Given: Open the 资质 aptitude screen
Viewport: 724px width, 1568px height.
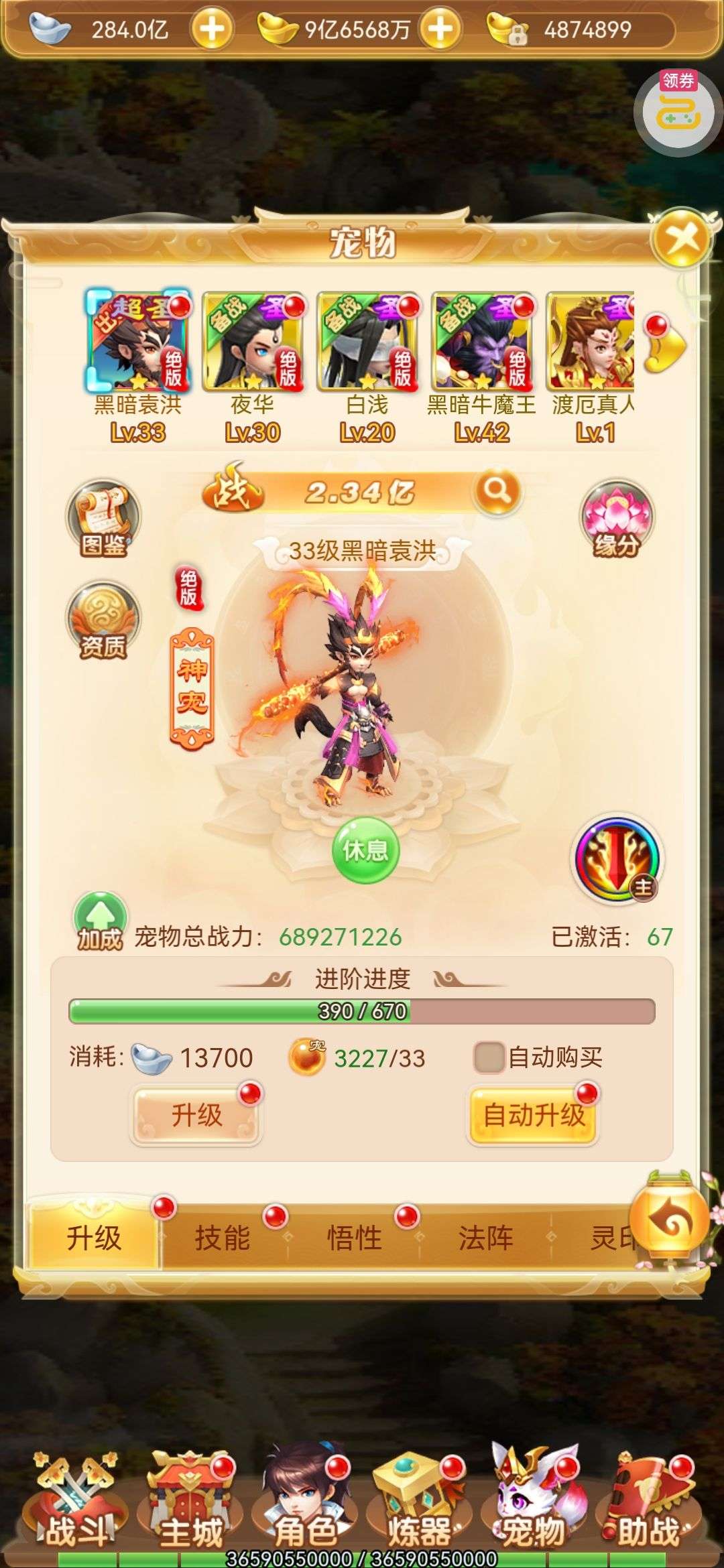Looking at the screenshot, I should pyautogui.click(x=103, y=620).
